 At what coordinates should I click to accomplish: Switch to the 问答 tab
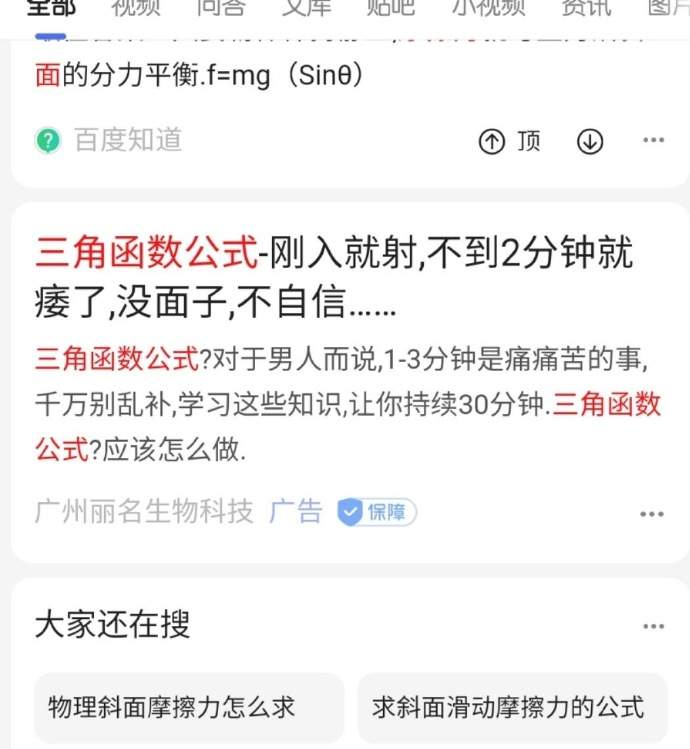coord(221,8)
